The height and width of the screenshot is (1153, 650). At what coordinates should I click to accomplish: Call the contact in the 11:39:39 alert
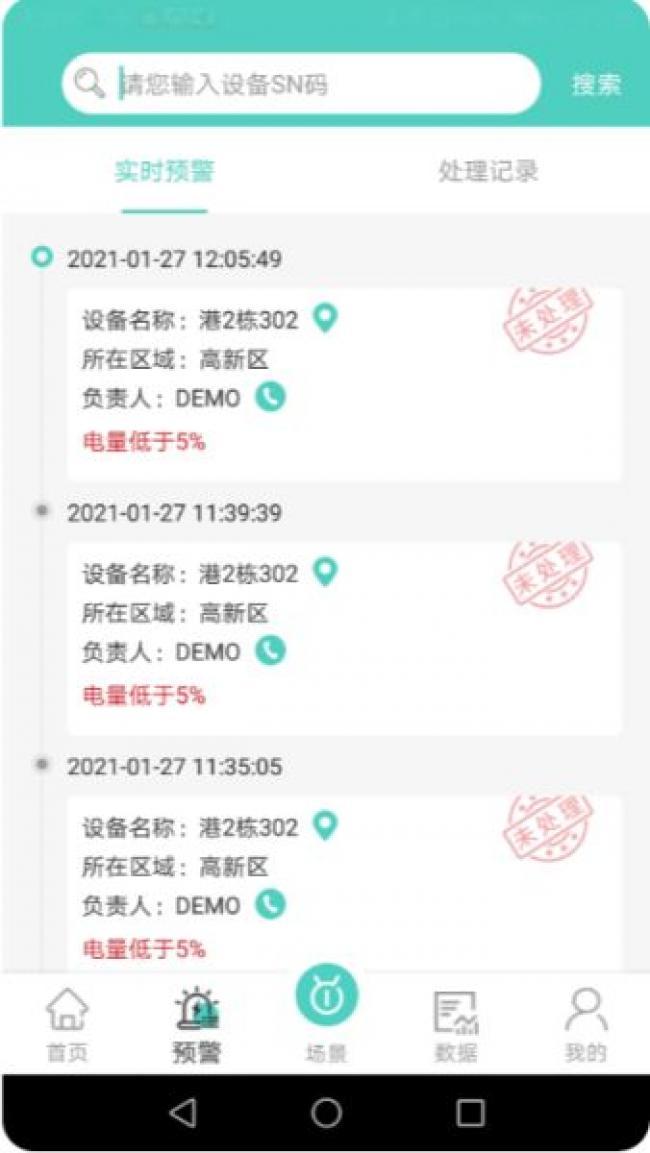pos(270,651)
